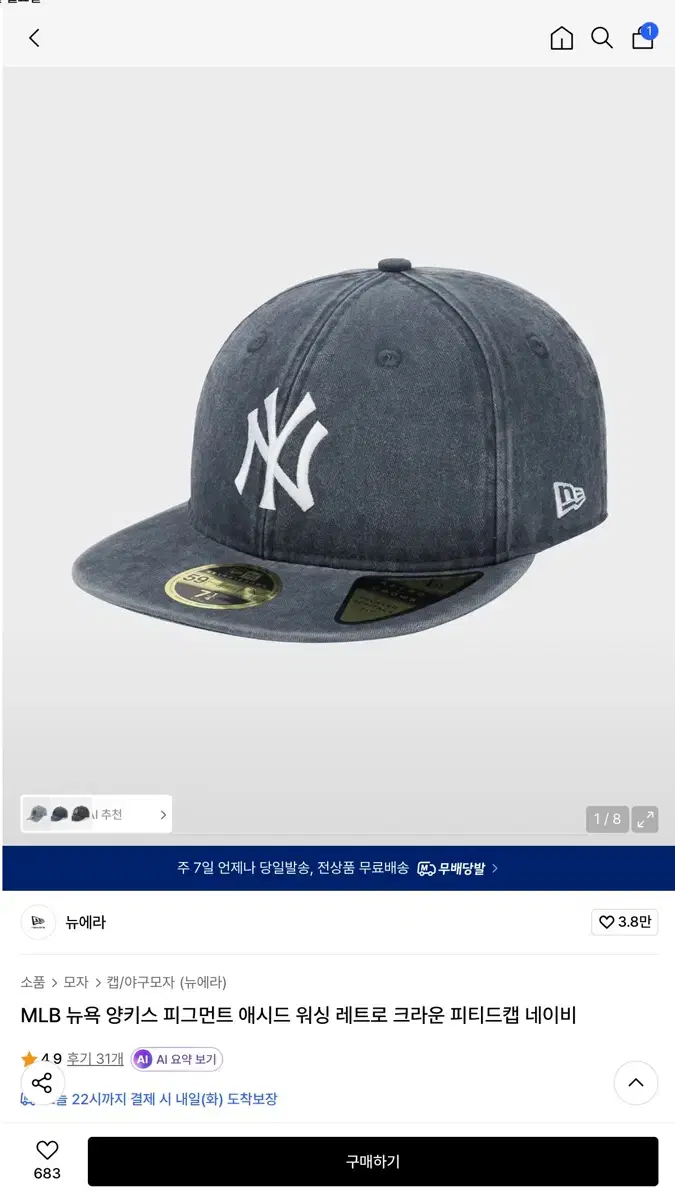Jump back to top of page

pyautogui.click(x=636, y=1083)
